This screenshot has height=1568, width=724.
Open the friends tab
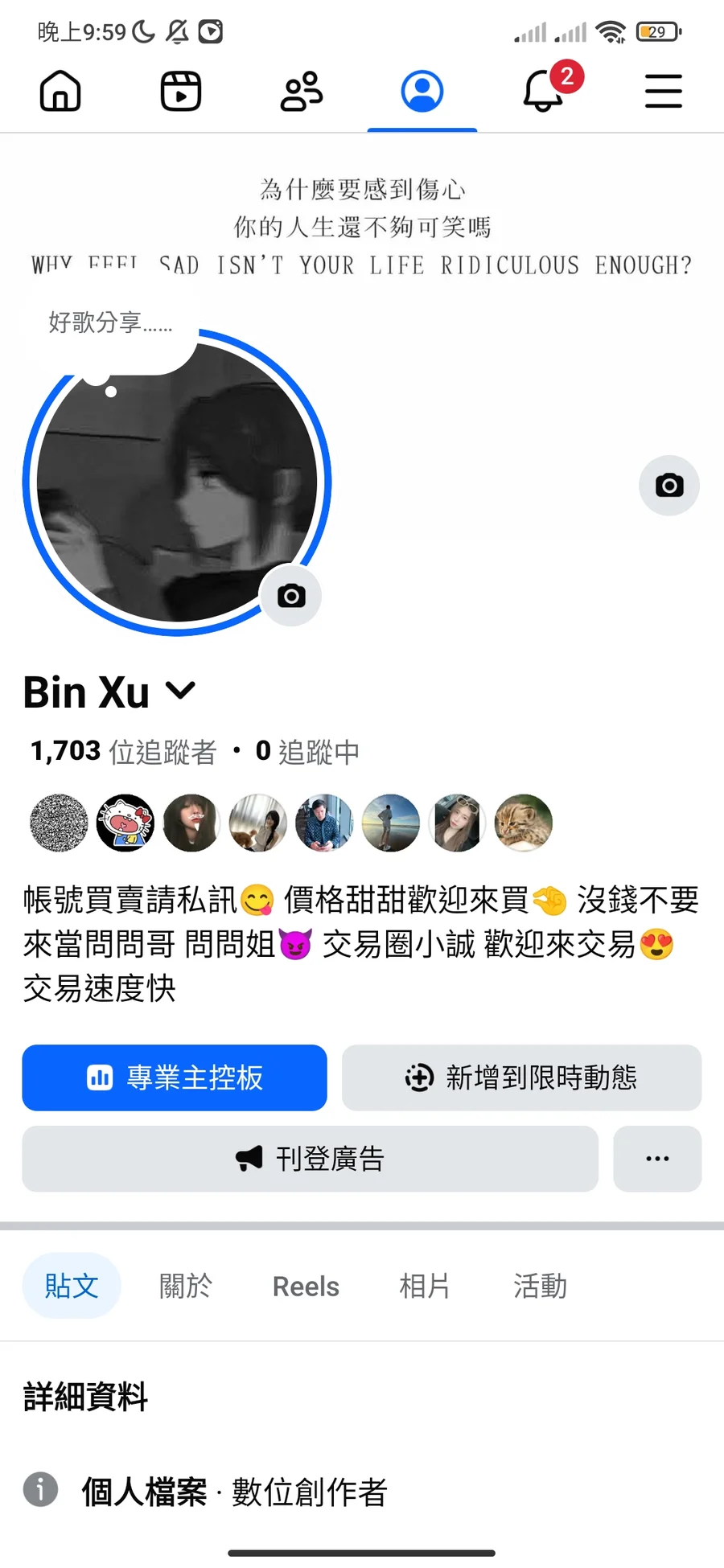point(302,91)
